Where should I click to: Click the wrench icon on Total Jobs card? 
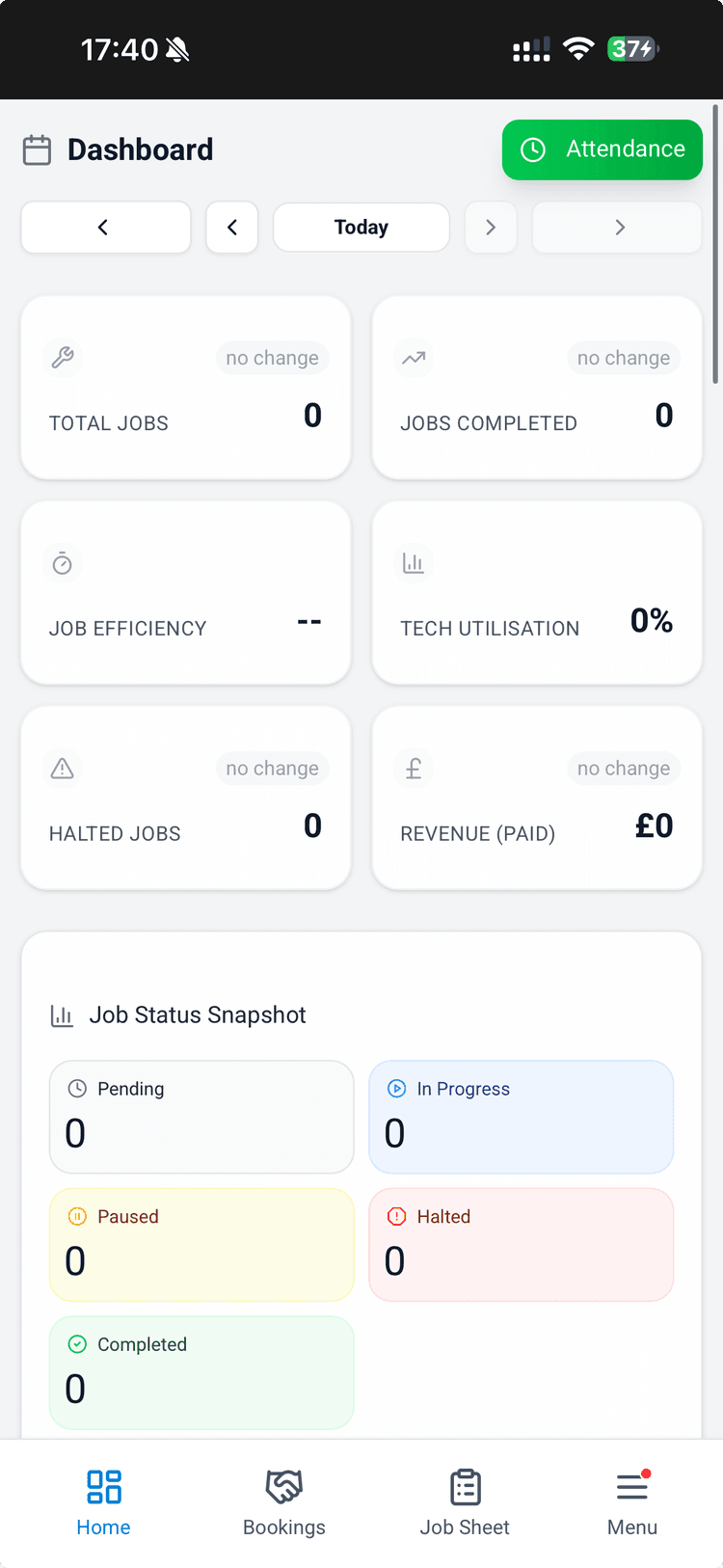(x=63, y=358)
